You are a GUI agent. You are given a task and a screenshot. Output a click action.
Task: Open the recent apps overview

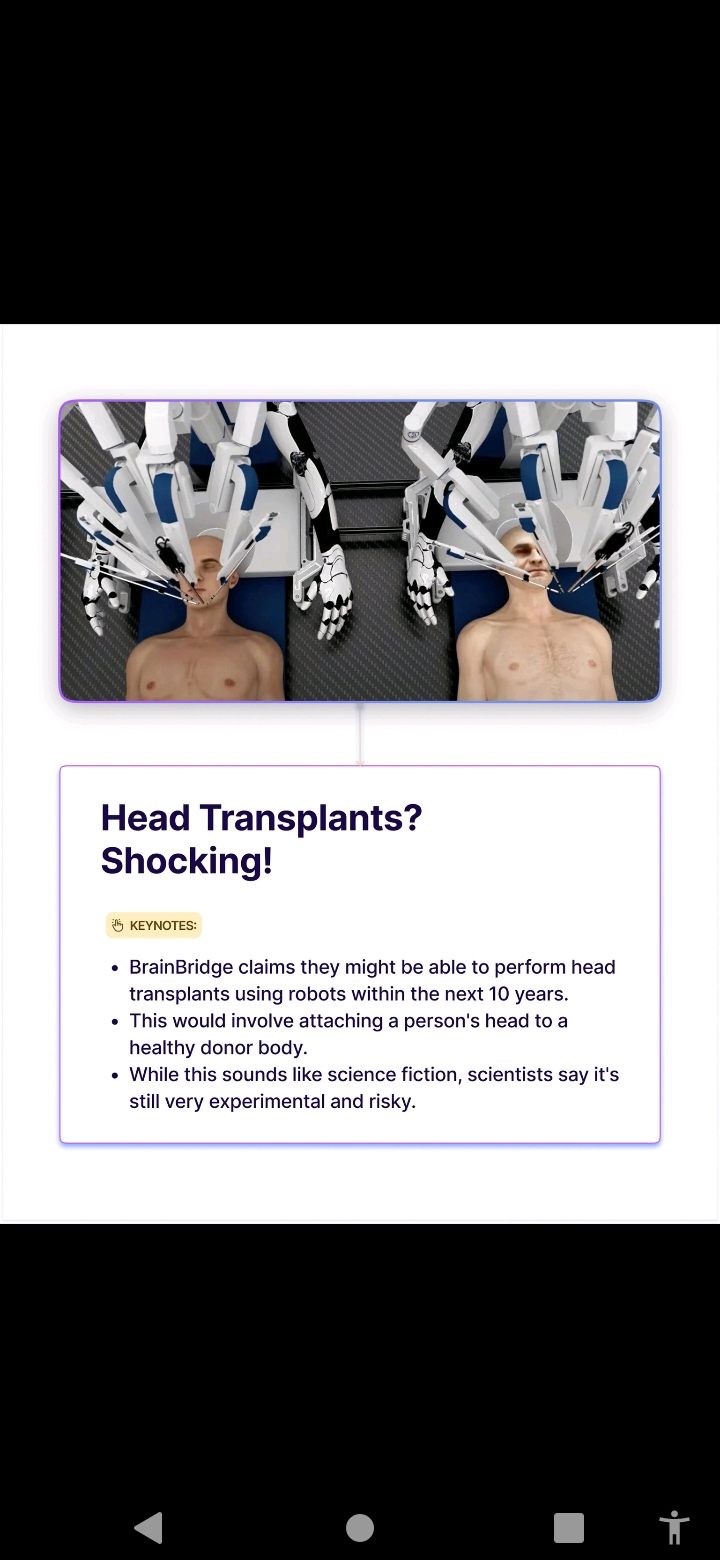point(569,1527)
